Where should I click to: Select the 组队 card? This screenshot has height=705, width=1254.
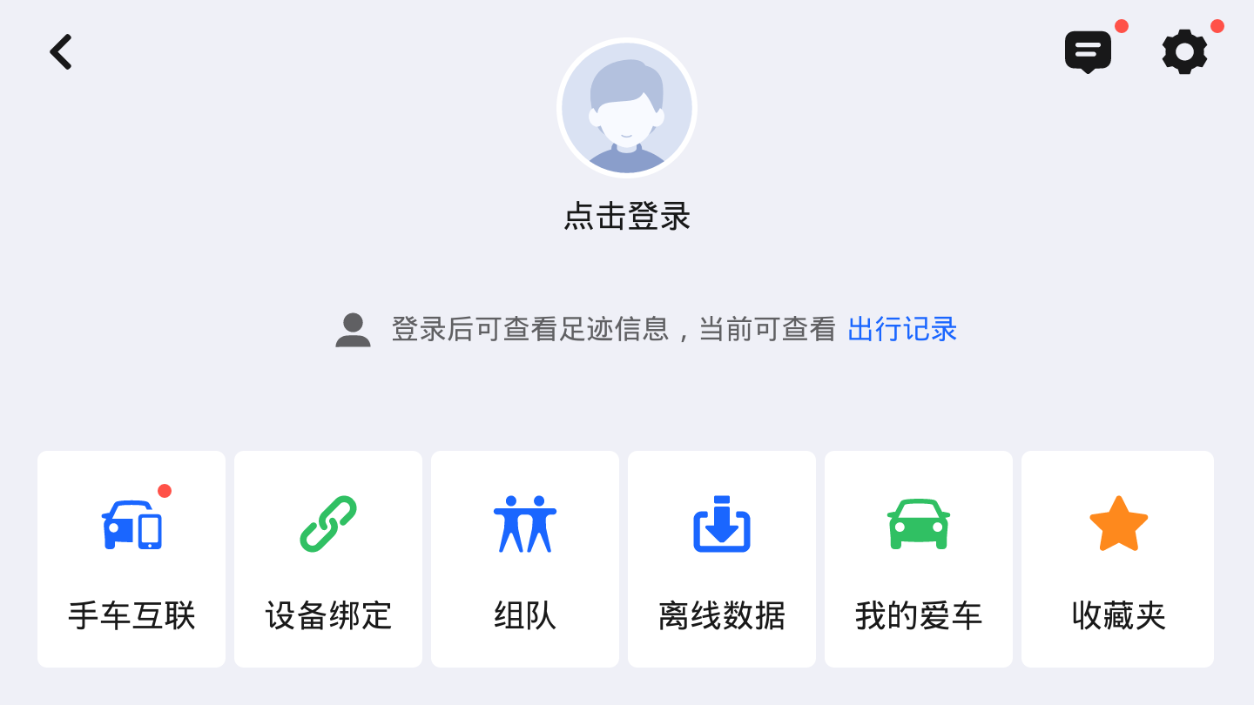(525, 559)
